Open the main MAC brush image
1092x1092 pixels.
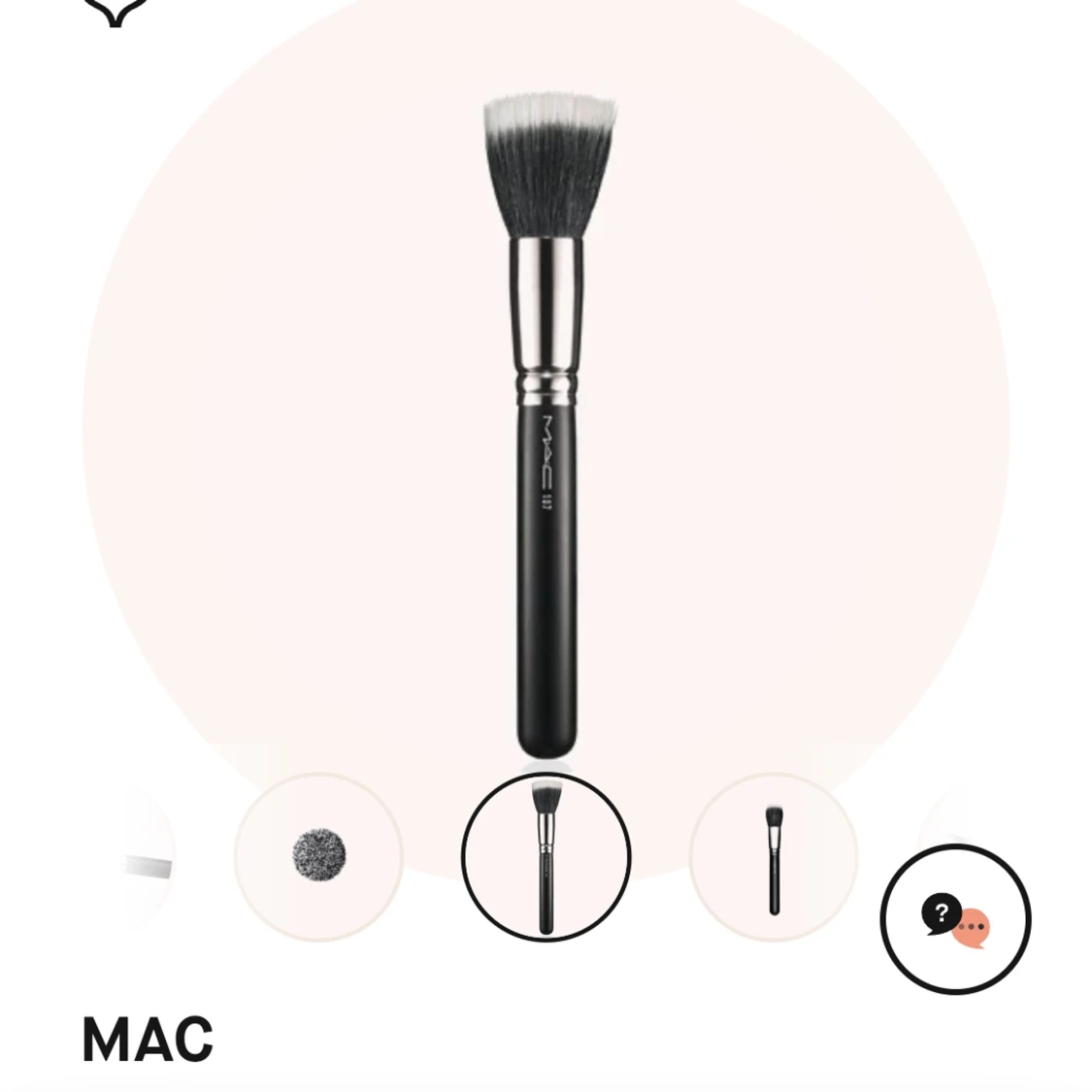pyautogui.click(x=546, y=427)
